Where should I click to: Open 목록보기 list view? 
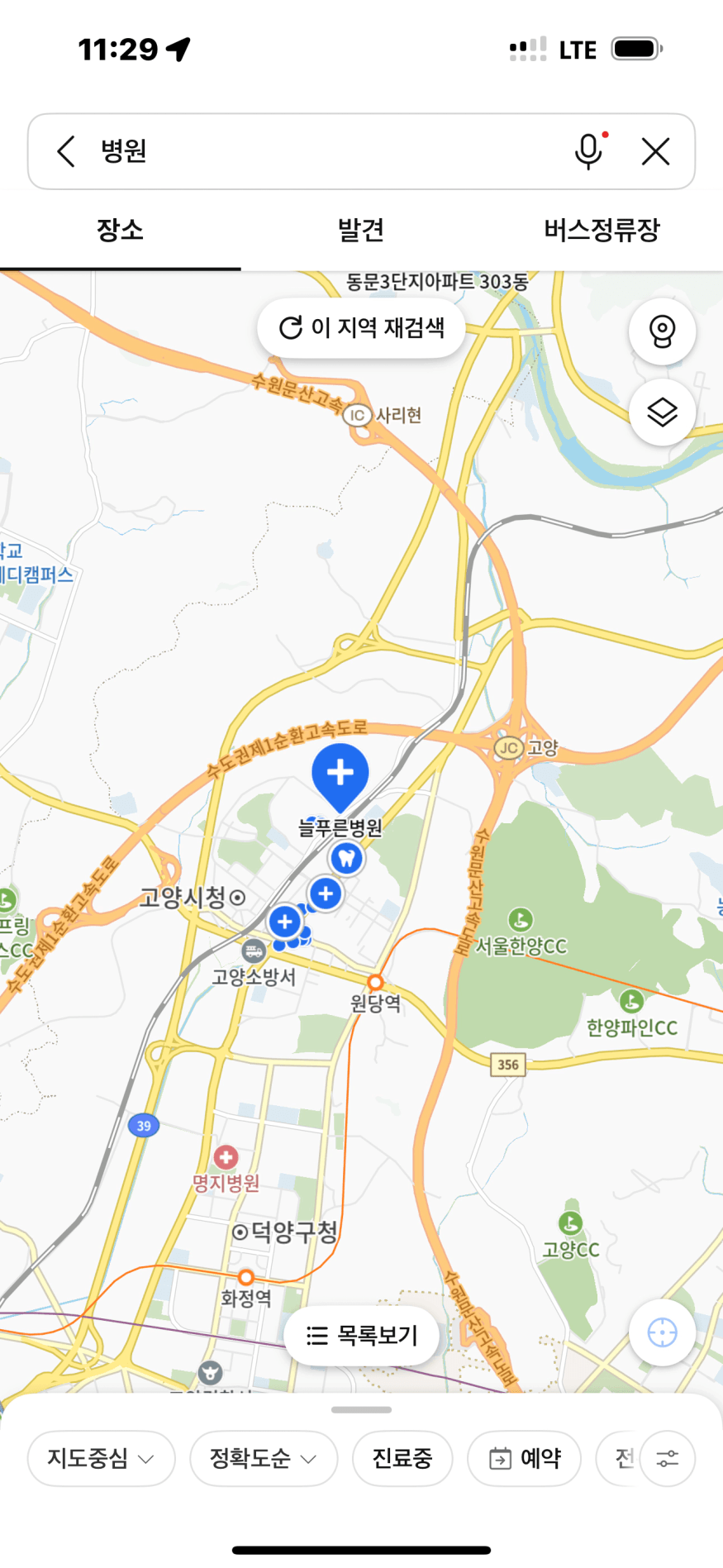click(361, 1336)
